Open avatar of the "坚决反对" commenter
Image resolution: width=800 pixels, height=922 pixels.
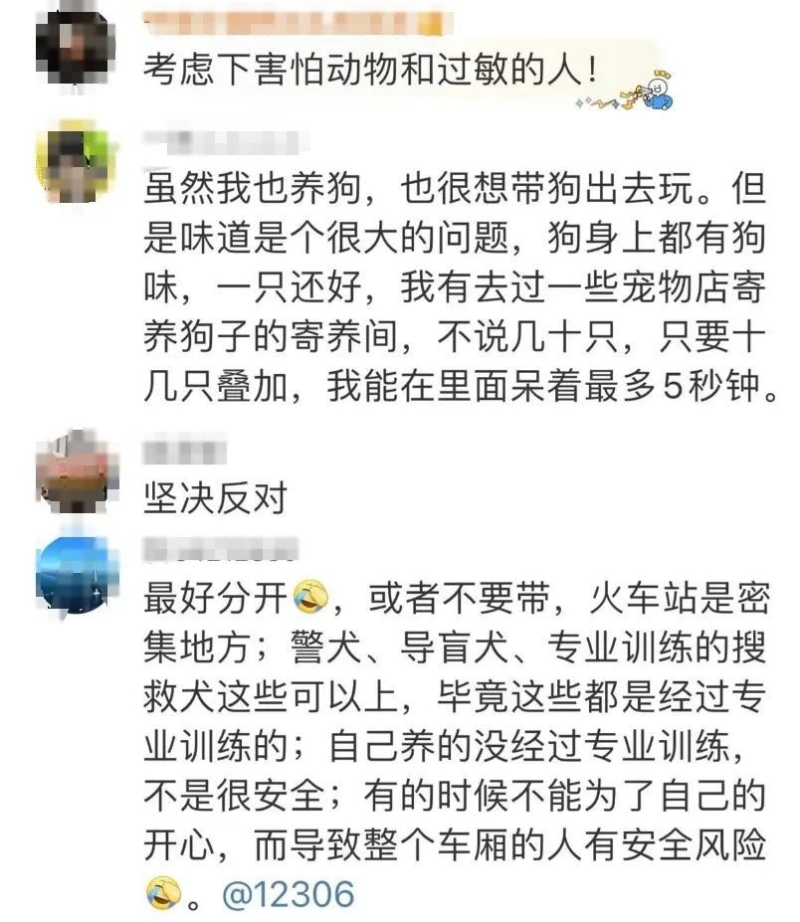[77, 467]
